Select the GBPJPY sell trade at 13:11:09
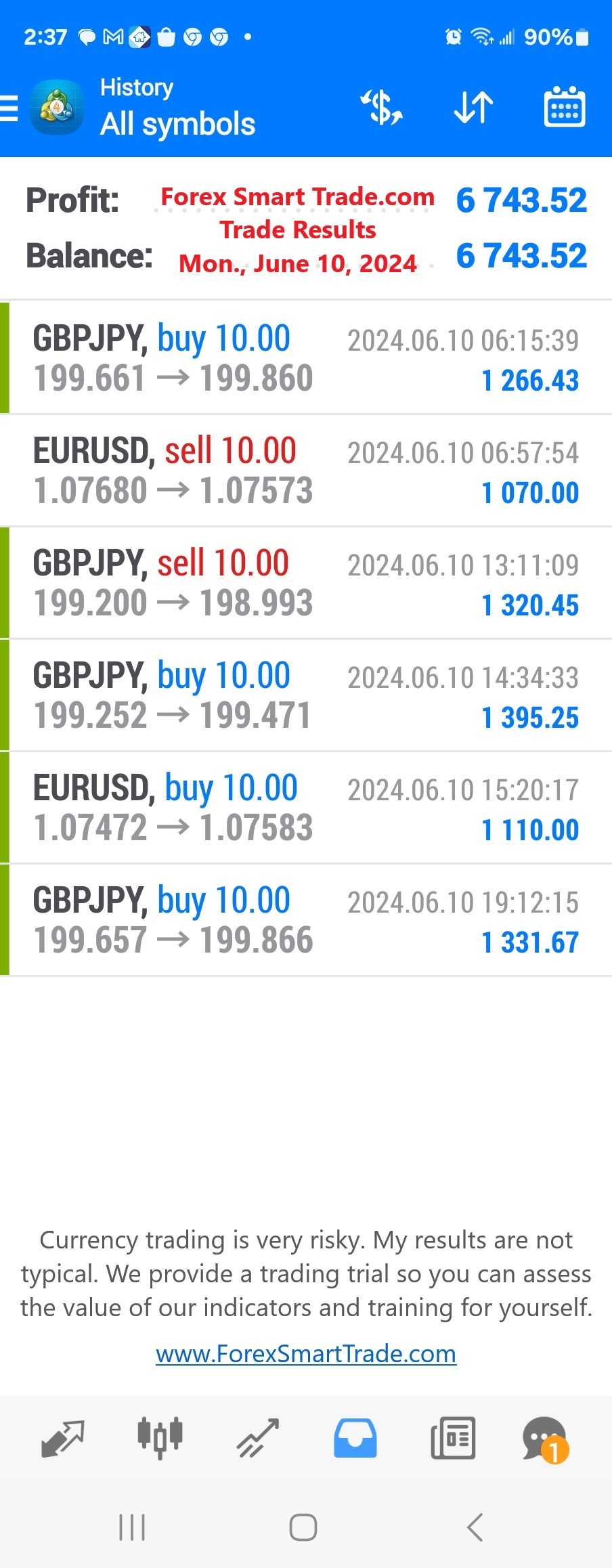 pyautogui.click(x=306, y=582)
